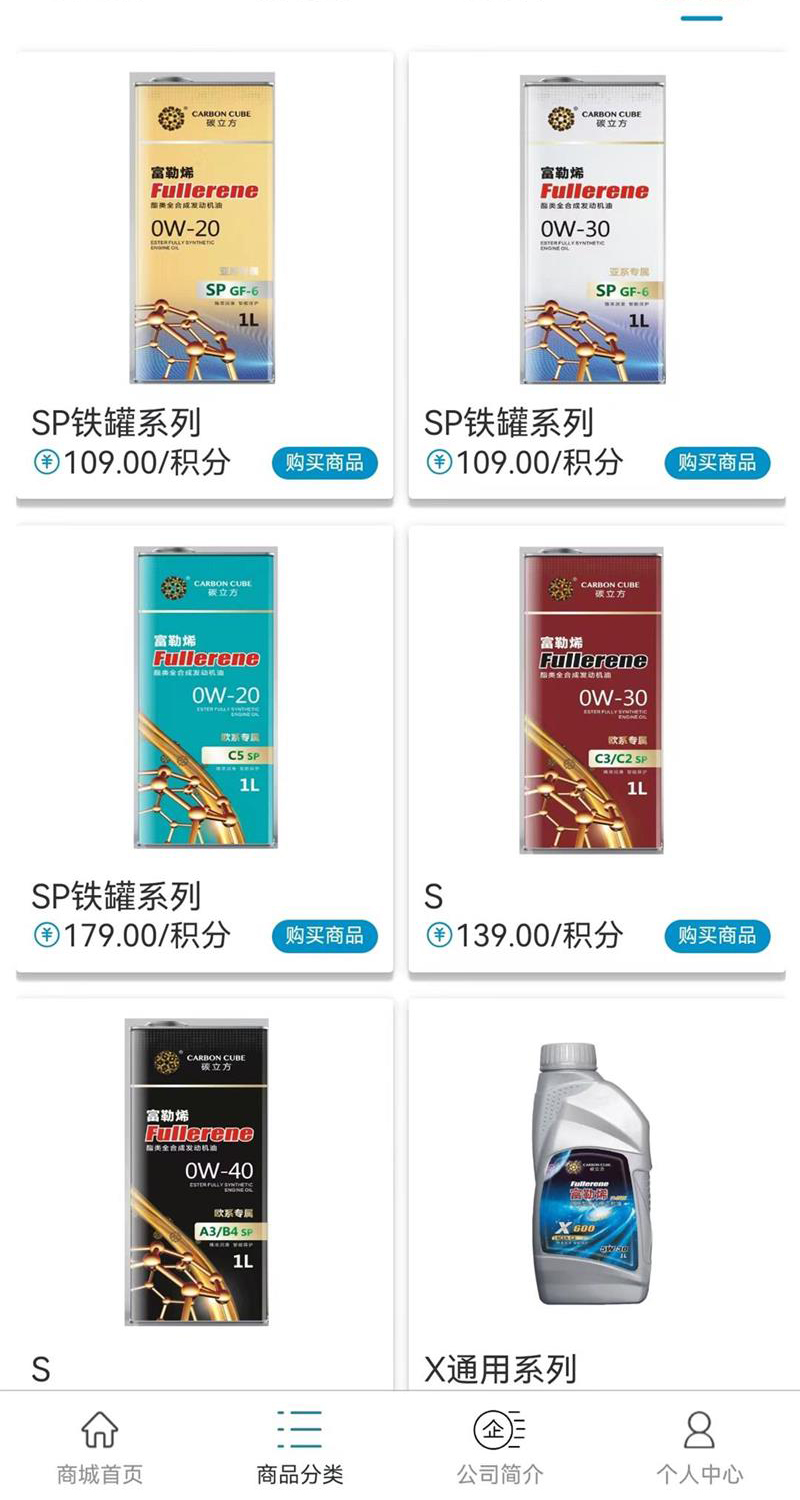
Task: Switch to the 商城首页 tab
Action: 99,1447
